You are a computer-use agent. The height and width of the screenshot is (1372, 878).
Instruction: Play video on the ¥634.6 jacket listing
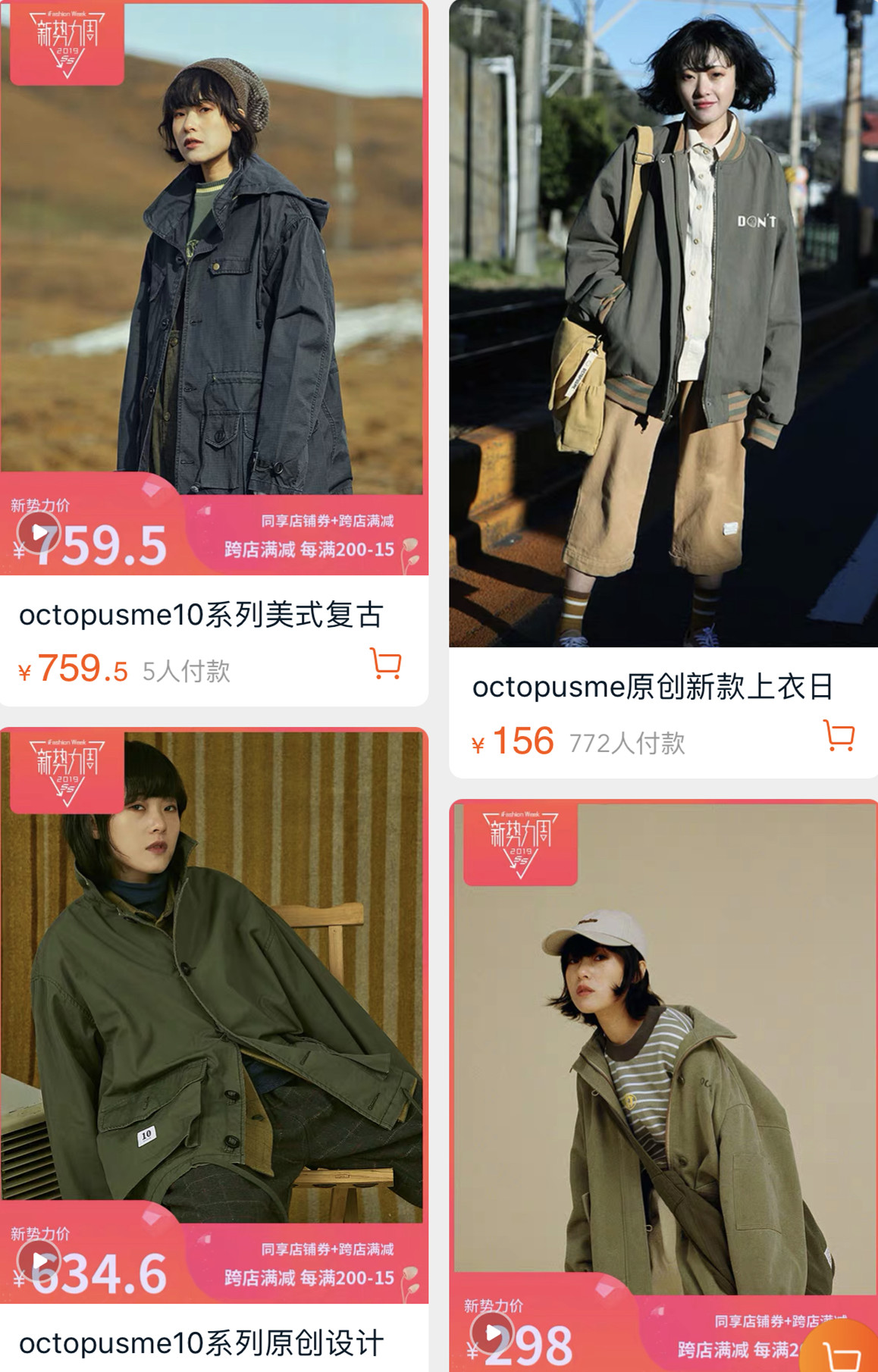click(x=39, y=1261)
